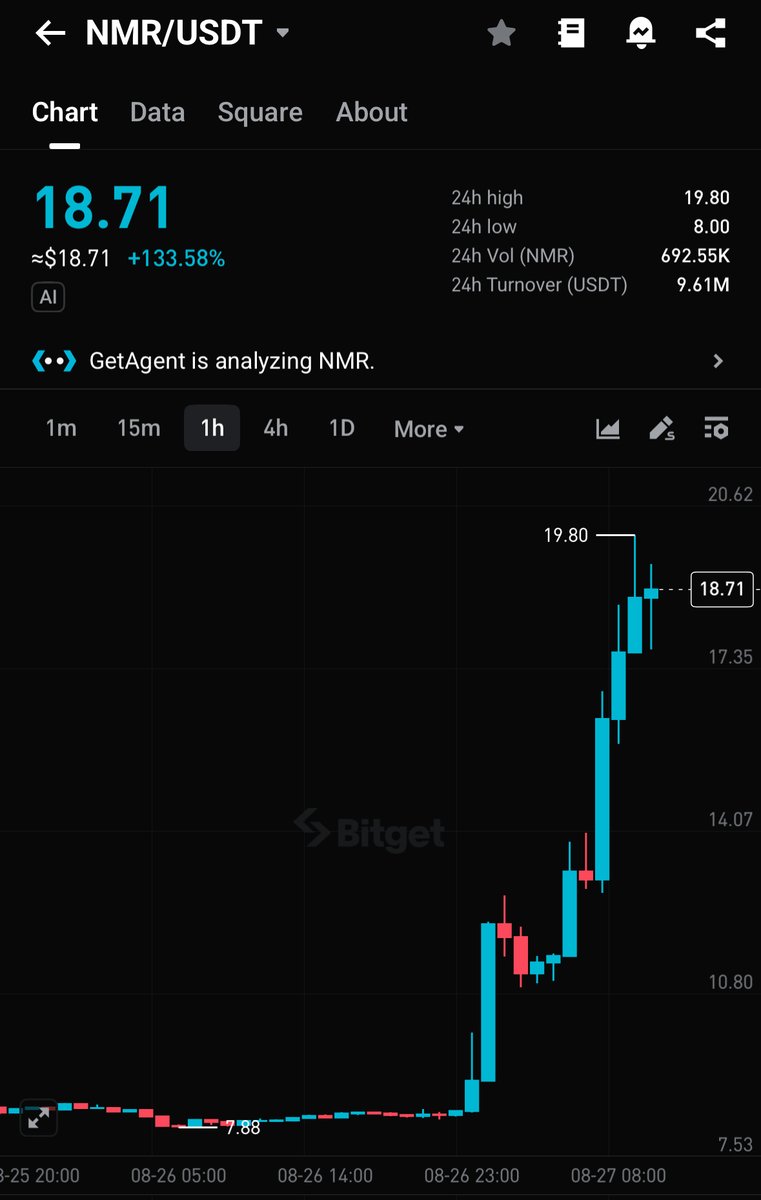Open the chart settings icon
Viewport: 761px width, 1200px height.
[x=716, y=429]
